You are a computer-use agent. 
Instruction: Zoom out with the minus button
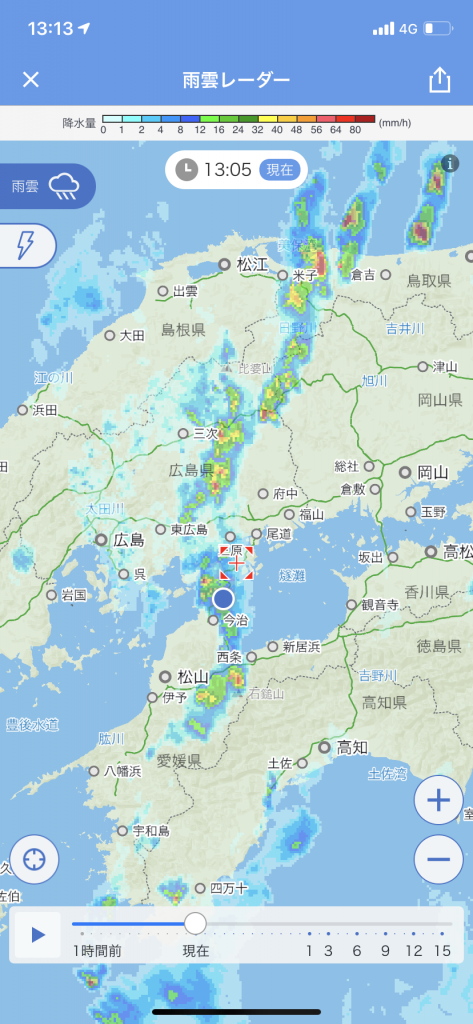(x=438, y=859)
